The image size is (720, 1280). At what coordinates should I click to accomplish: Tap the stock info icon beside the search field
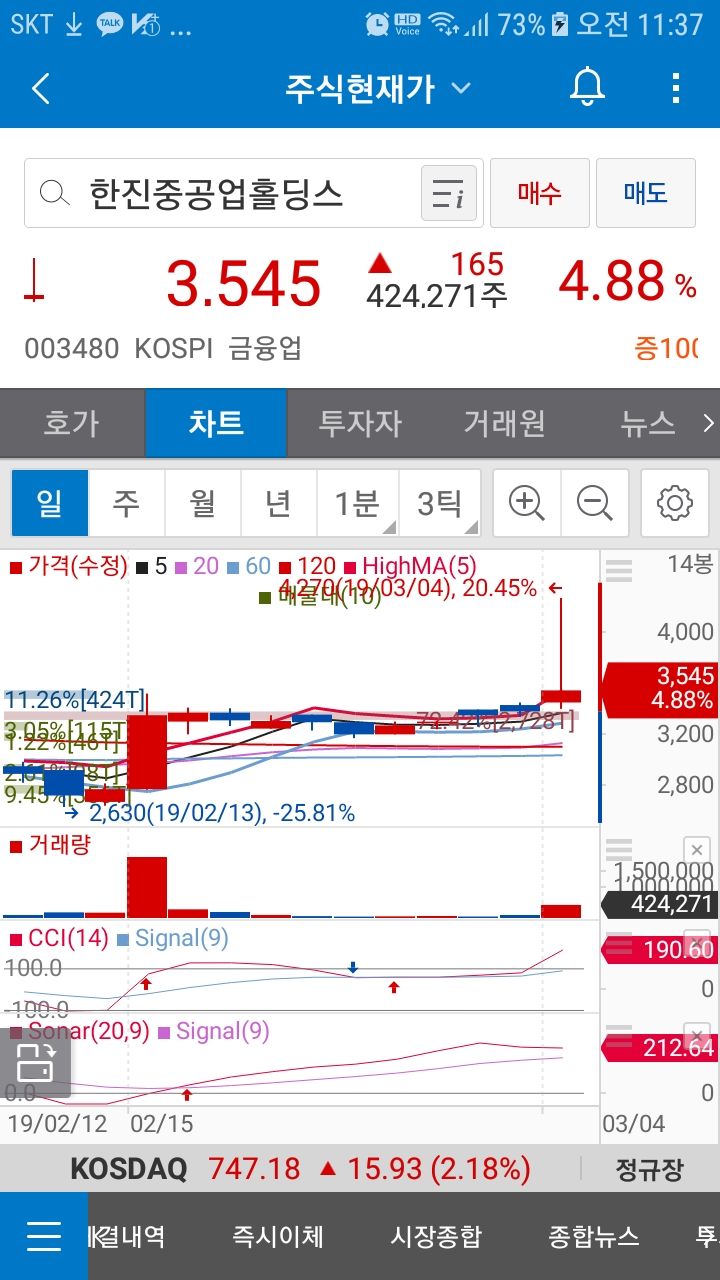(449, 192)
